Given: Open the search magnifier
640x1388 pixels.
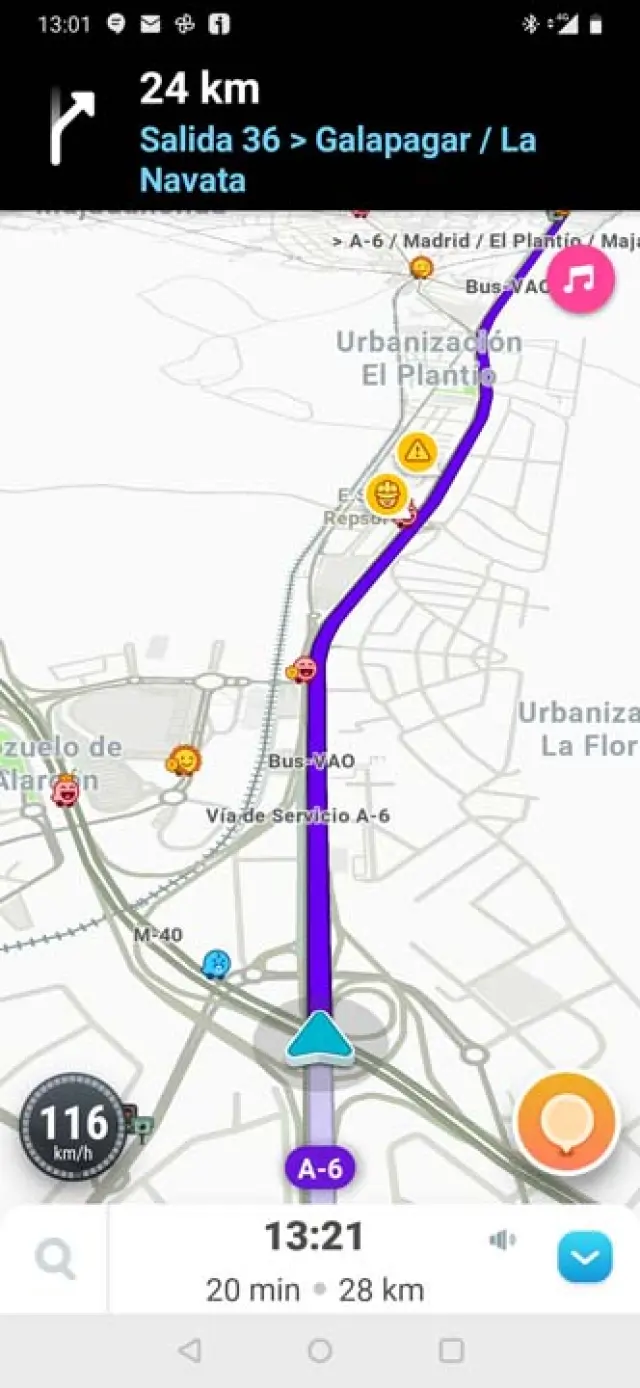Looking at the screenshot, I should point(55,1259).
